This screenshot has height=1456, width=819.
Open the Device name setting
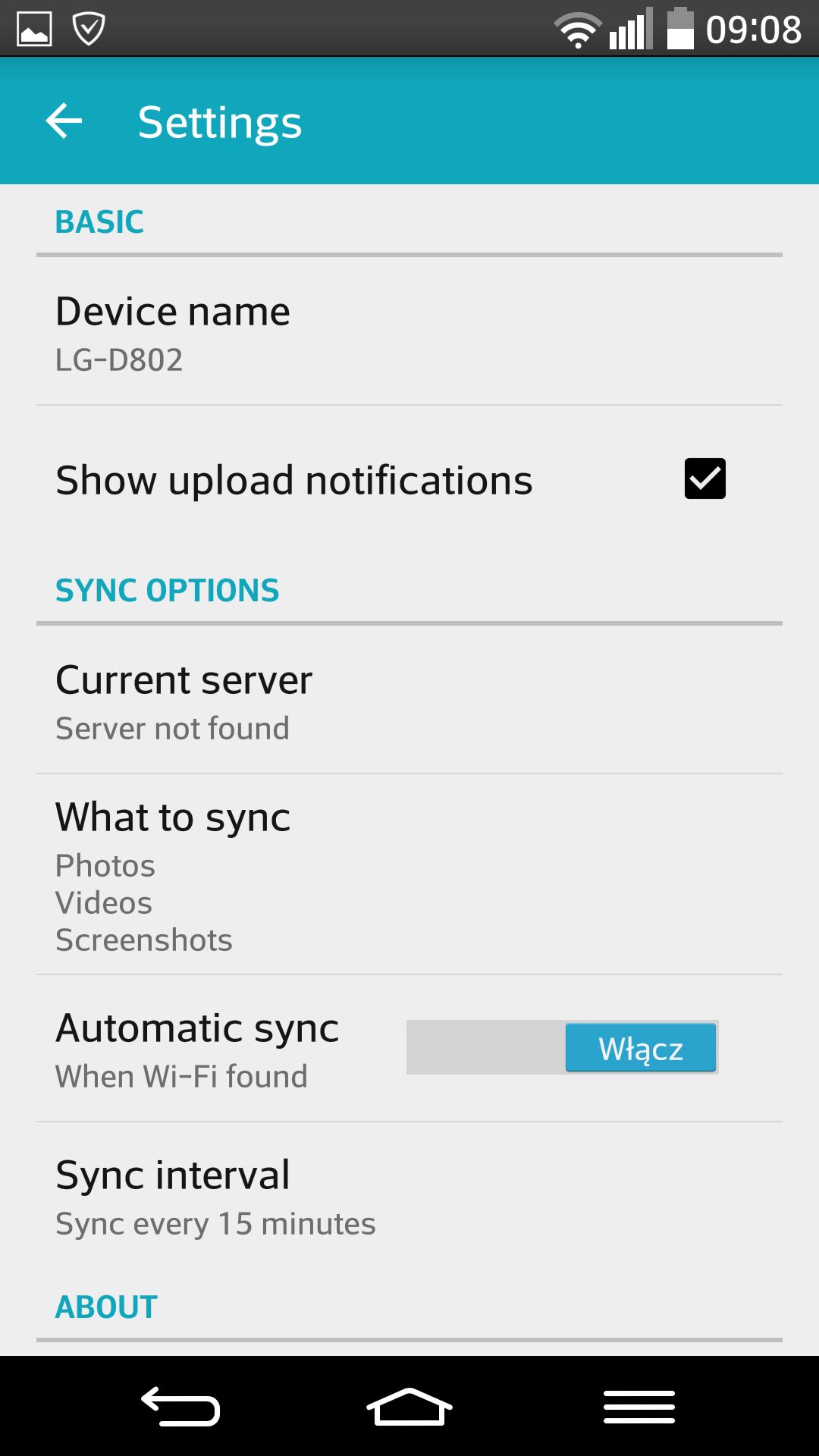click(x=409, y=334)
